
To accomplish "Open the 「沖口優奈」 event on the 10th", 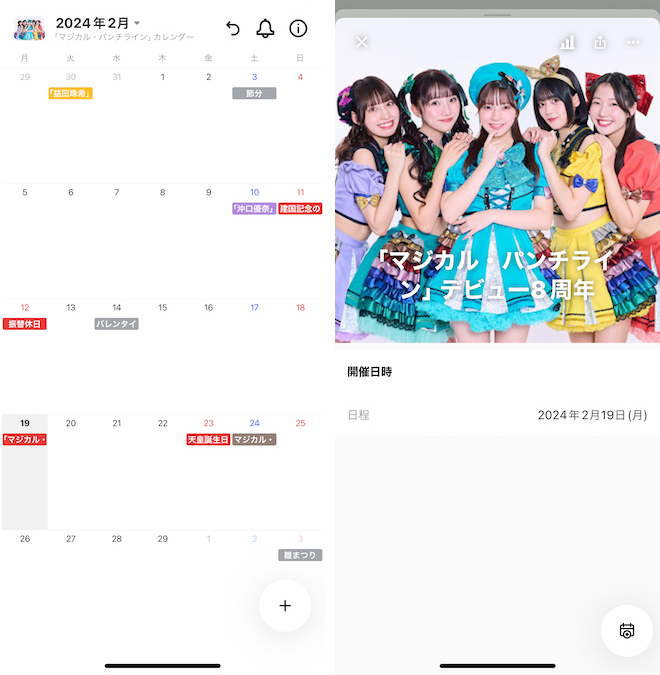I will point(254,208).
